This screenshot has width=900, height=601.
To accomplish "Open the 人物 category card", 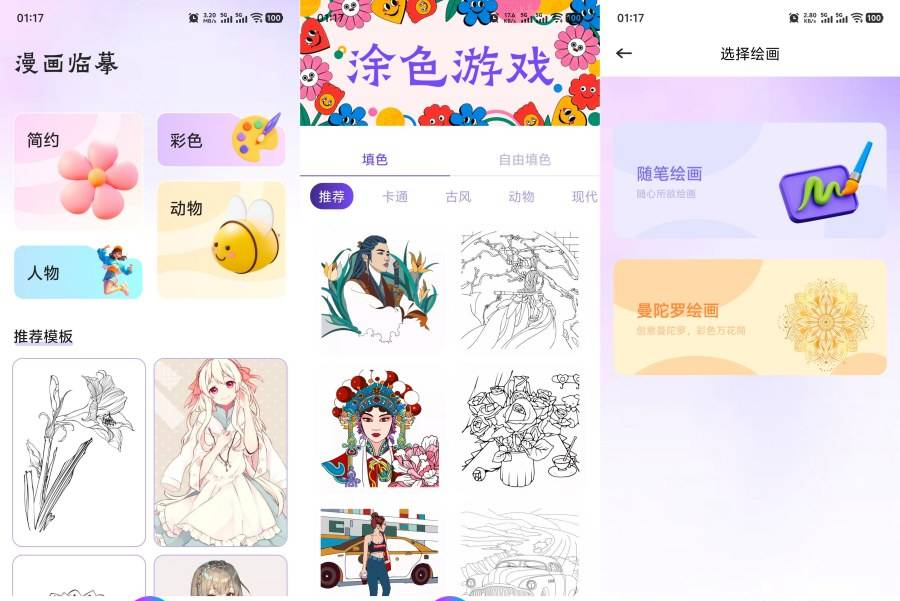I will pyautogui.click(x=78, y=272).
